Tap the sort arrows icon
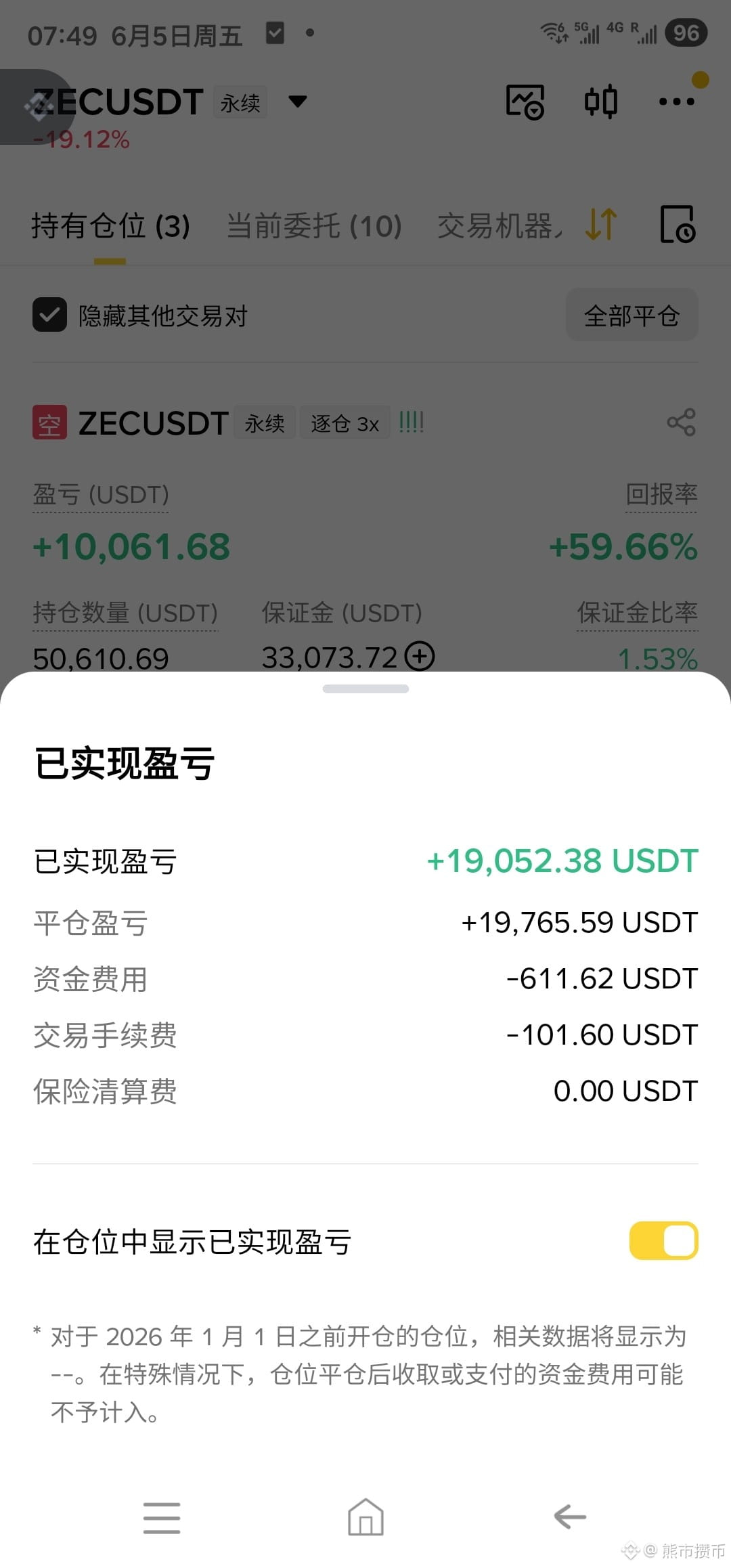This screenshot has height=1568, width=731. 601,224
